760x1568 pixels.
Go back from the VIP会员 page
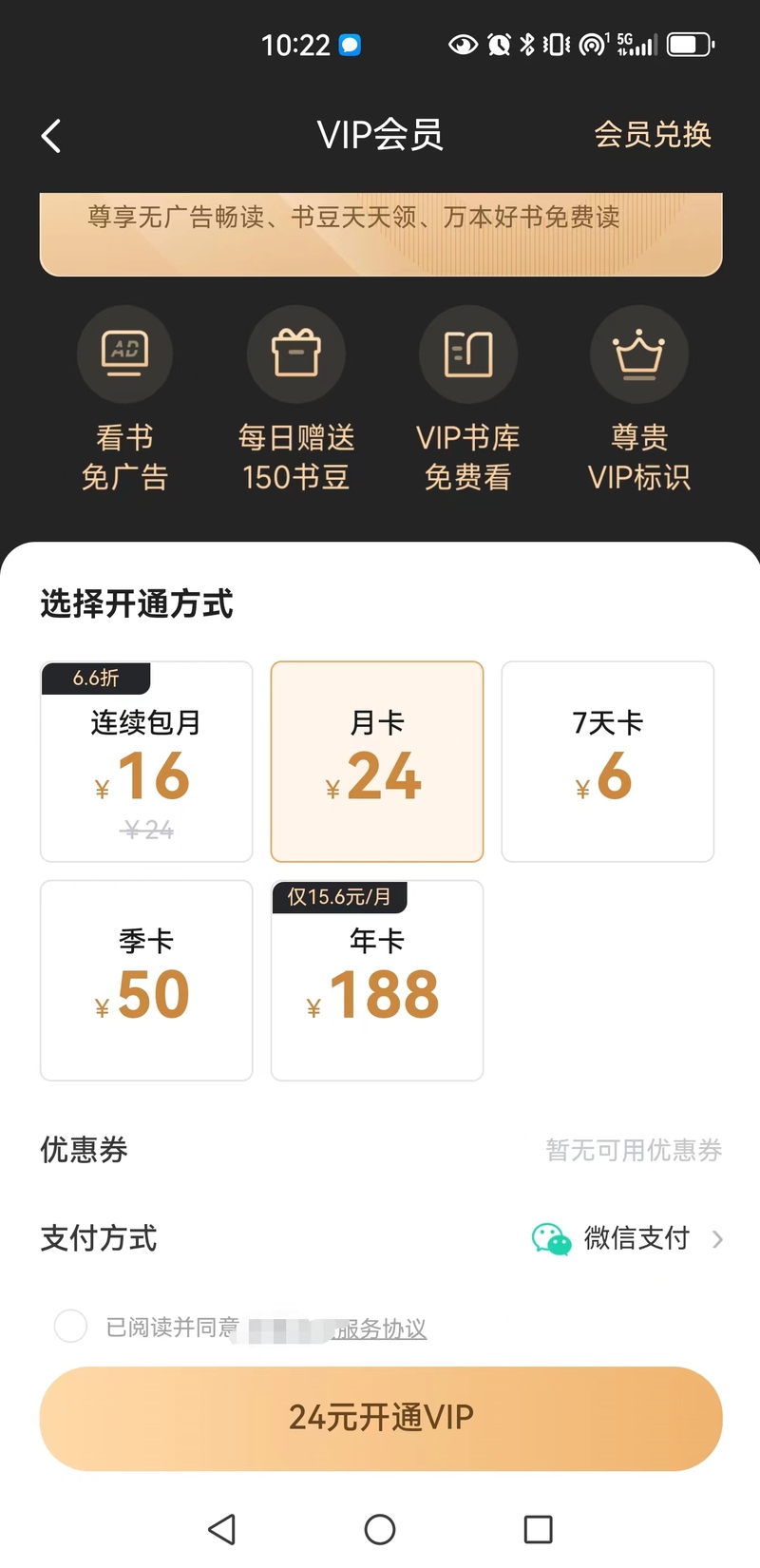tap(52, 136)
